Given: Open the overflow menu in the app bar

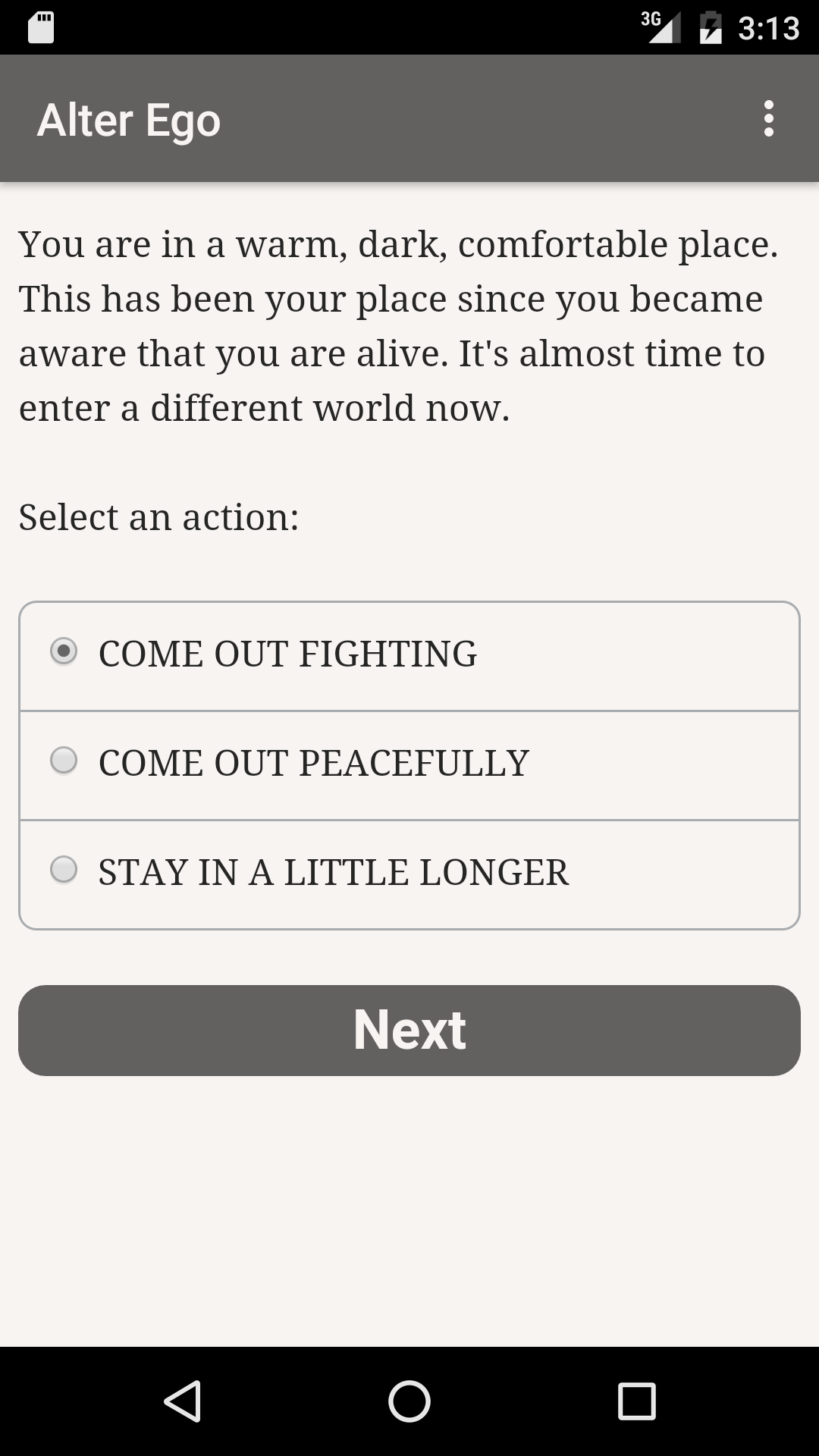Looking at the screenshot, I should tap(768, 119).
